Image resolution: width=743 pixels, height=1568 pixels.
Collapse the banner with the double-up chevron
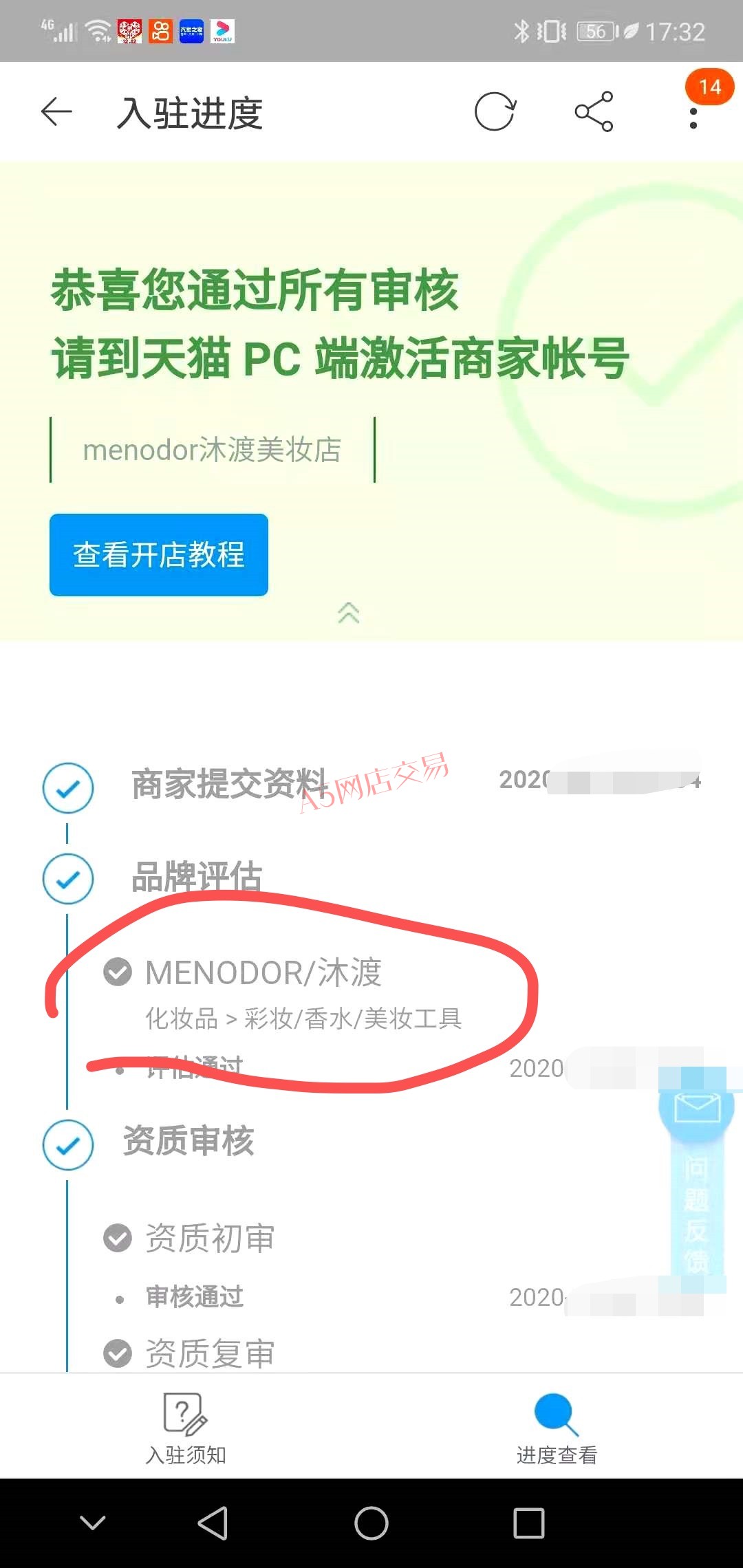coord(349,612)
